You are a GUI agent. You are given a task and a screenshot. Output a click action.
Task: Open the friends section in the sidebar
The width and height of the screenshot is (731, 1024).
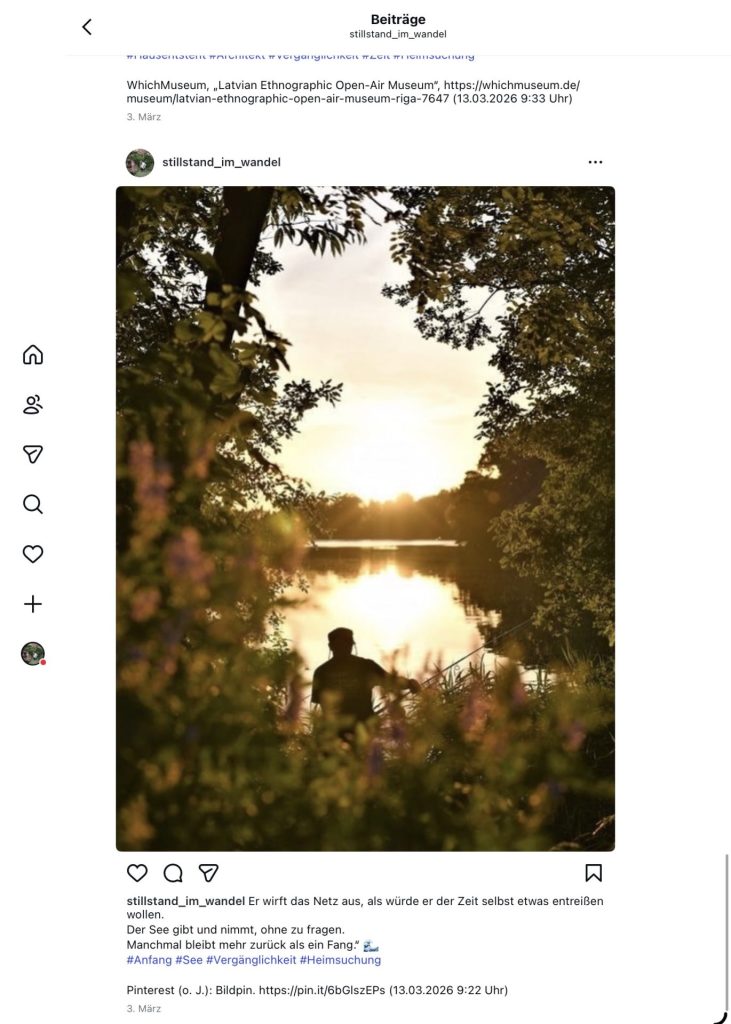pos(33,405)
